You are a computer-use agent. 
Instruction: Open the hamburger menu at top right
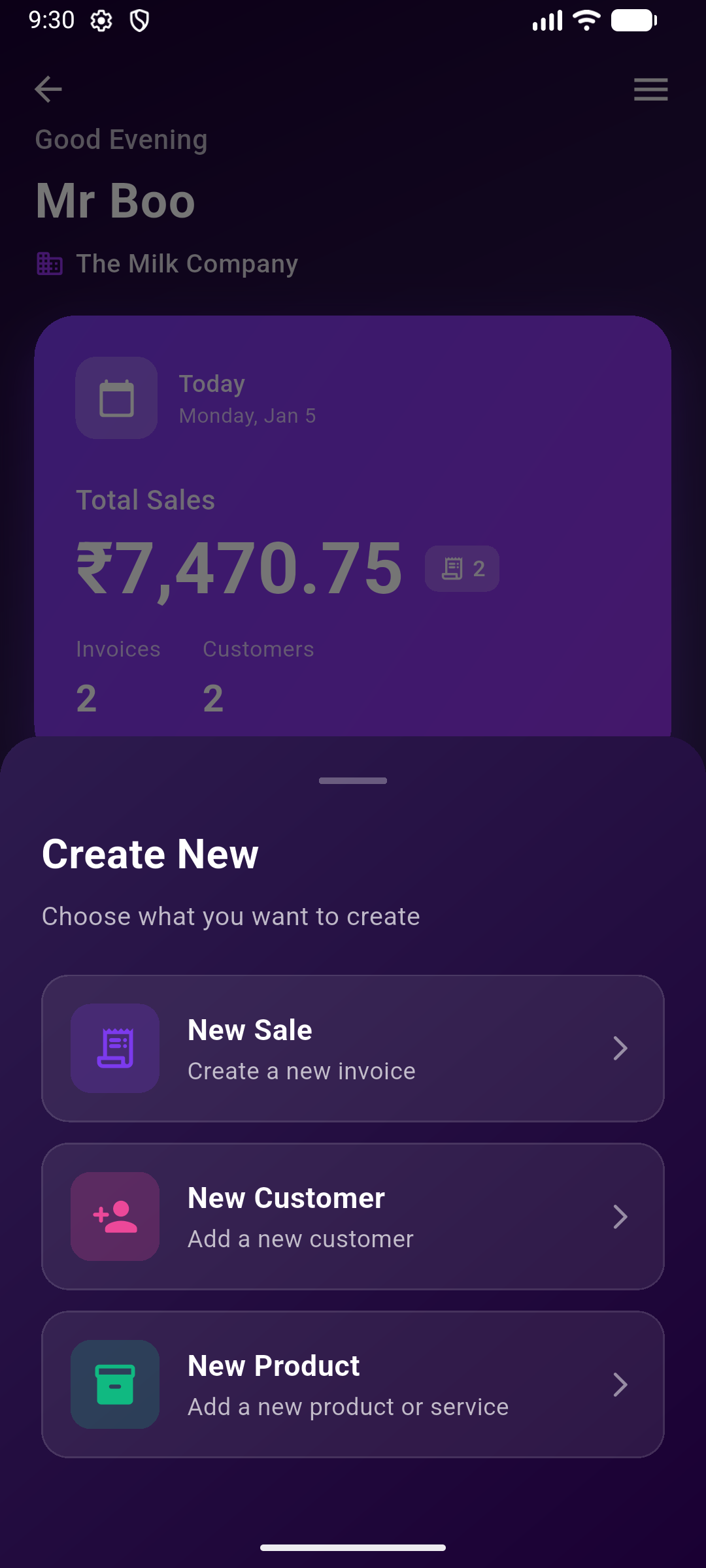point(650,89)
